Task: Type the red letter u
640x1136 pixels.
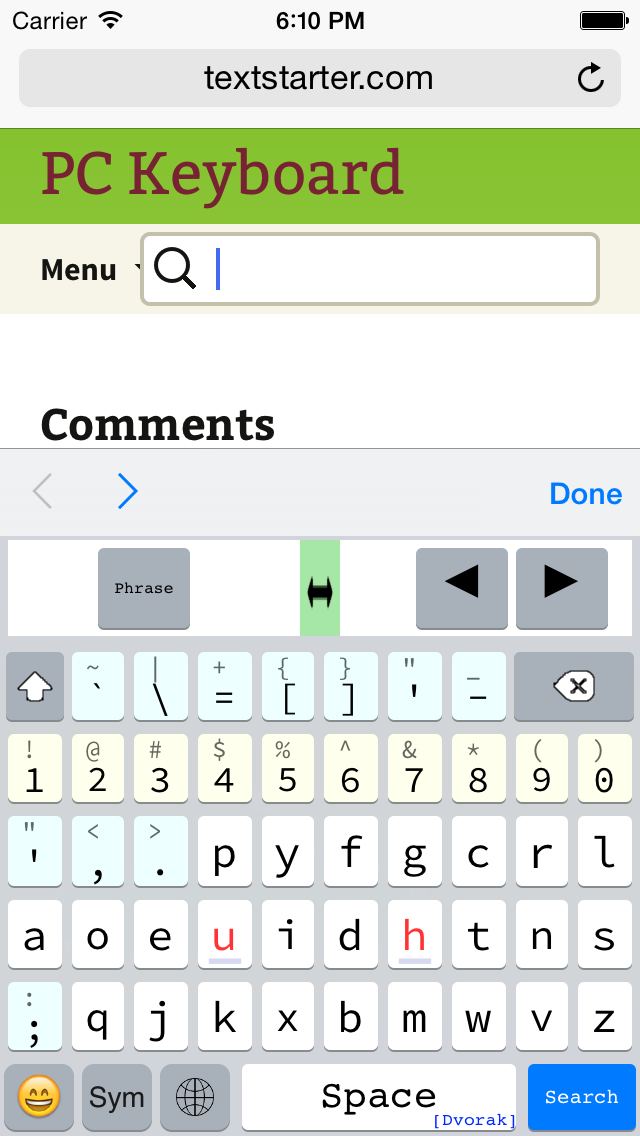Action: pyautogui.click(x=225, y=935)
